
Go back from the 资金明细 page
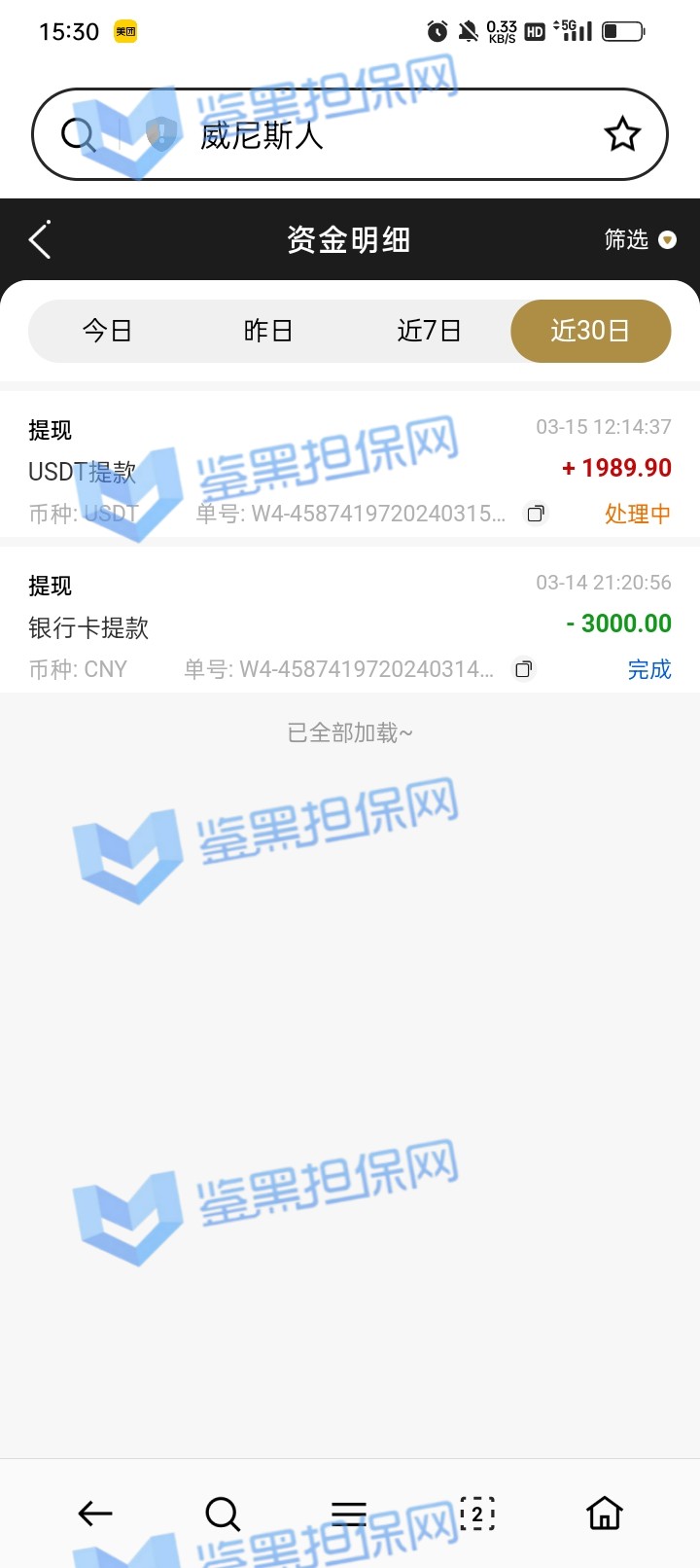pos(40,240)
